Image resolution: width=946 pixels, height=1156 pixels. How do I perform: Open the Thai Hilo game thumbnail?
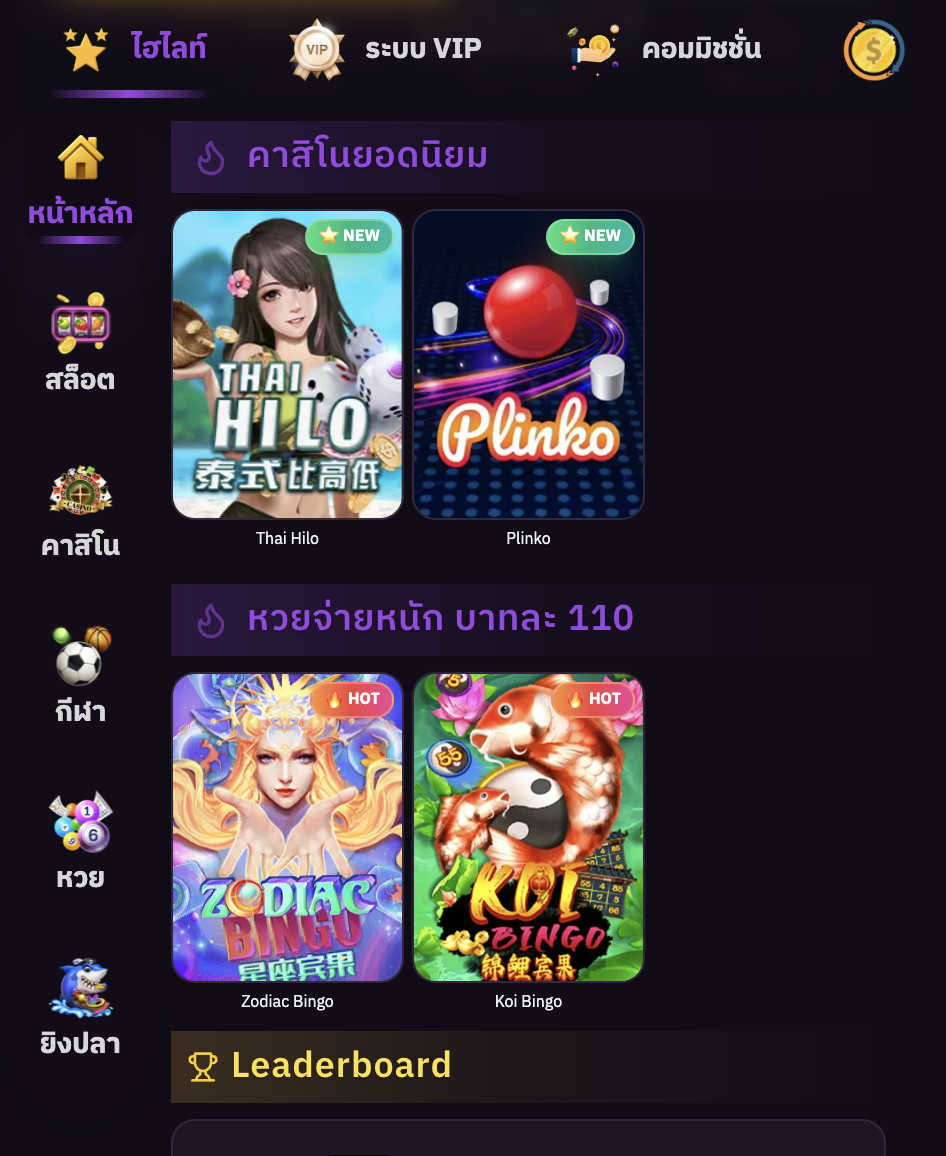287,364
